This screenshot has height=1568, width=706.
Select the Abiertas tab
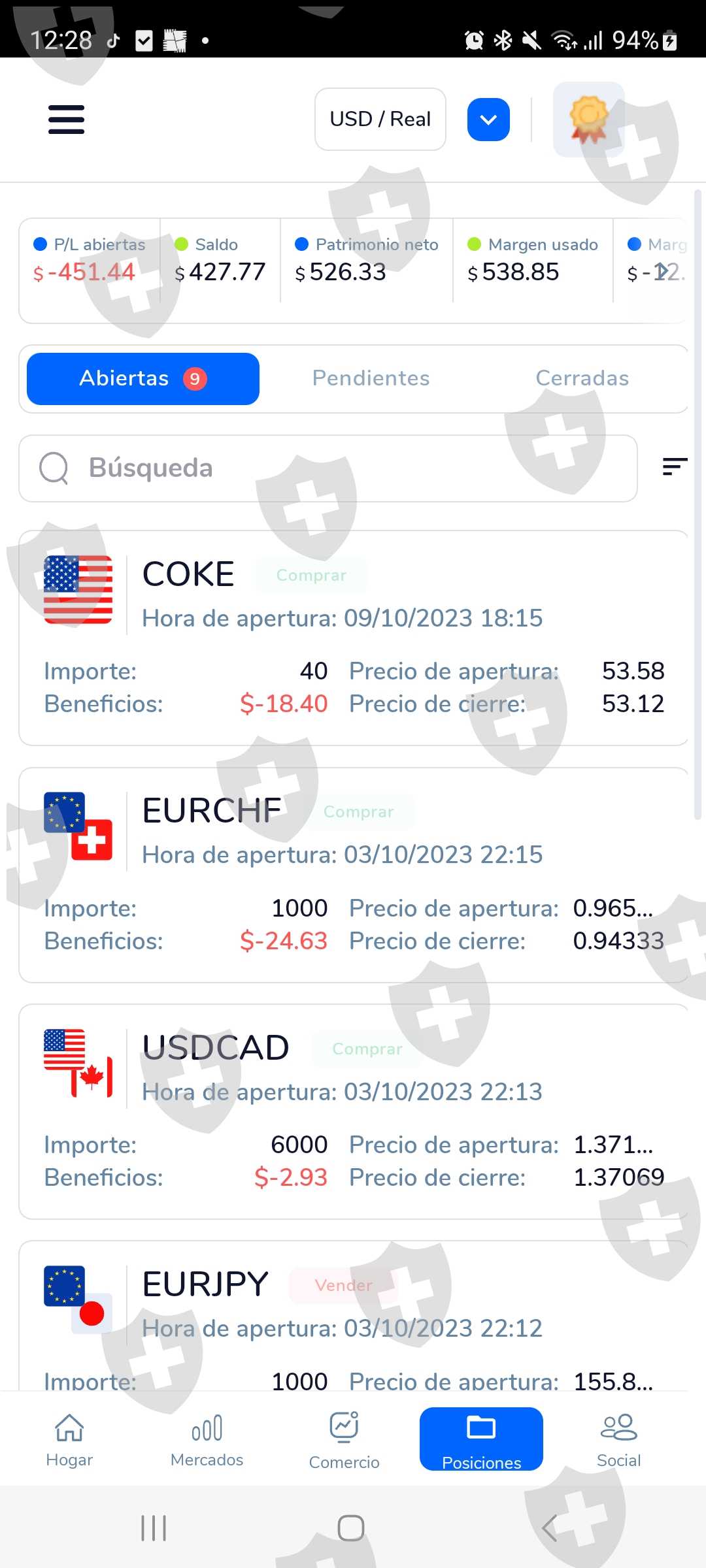coord(143,379)
